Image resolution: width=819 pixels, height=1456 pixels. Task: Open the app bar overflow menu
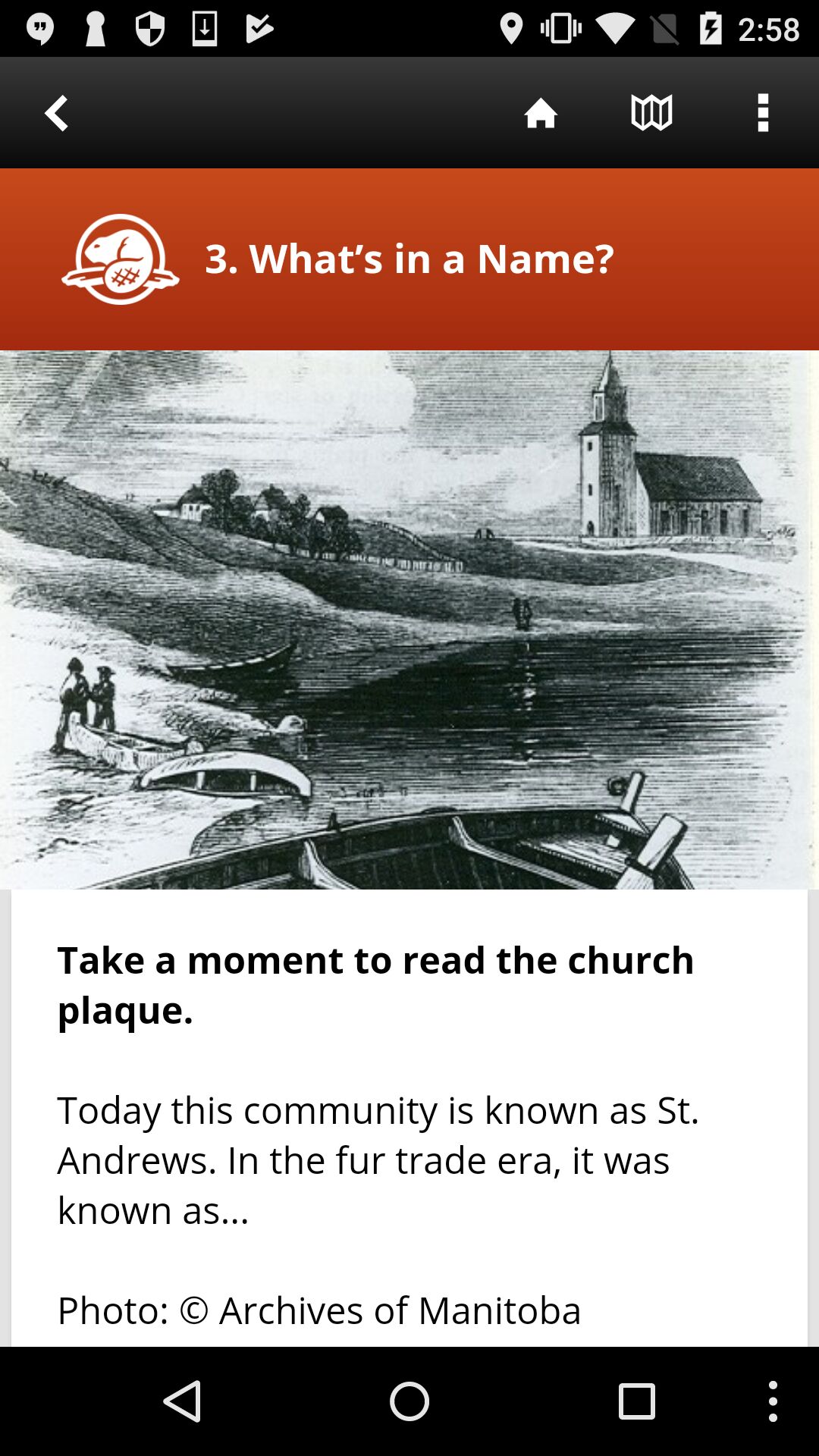tap(763, 113)
